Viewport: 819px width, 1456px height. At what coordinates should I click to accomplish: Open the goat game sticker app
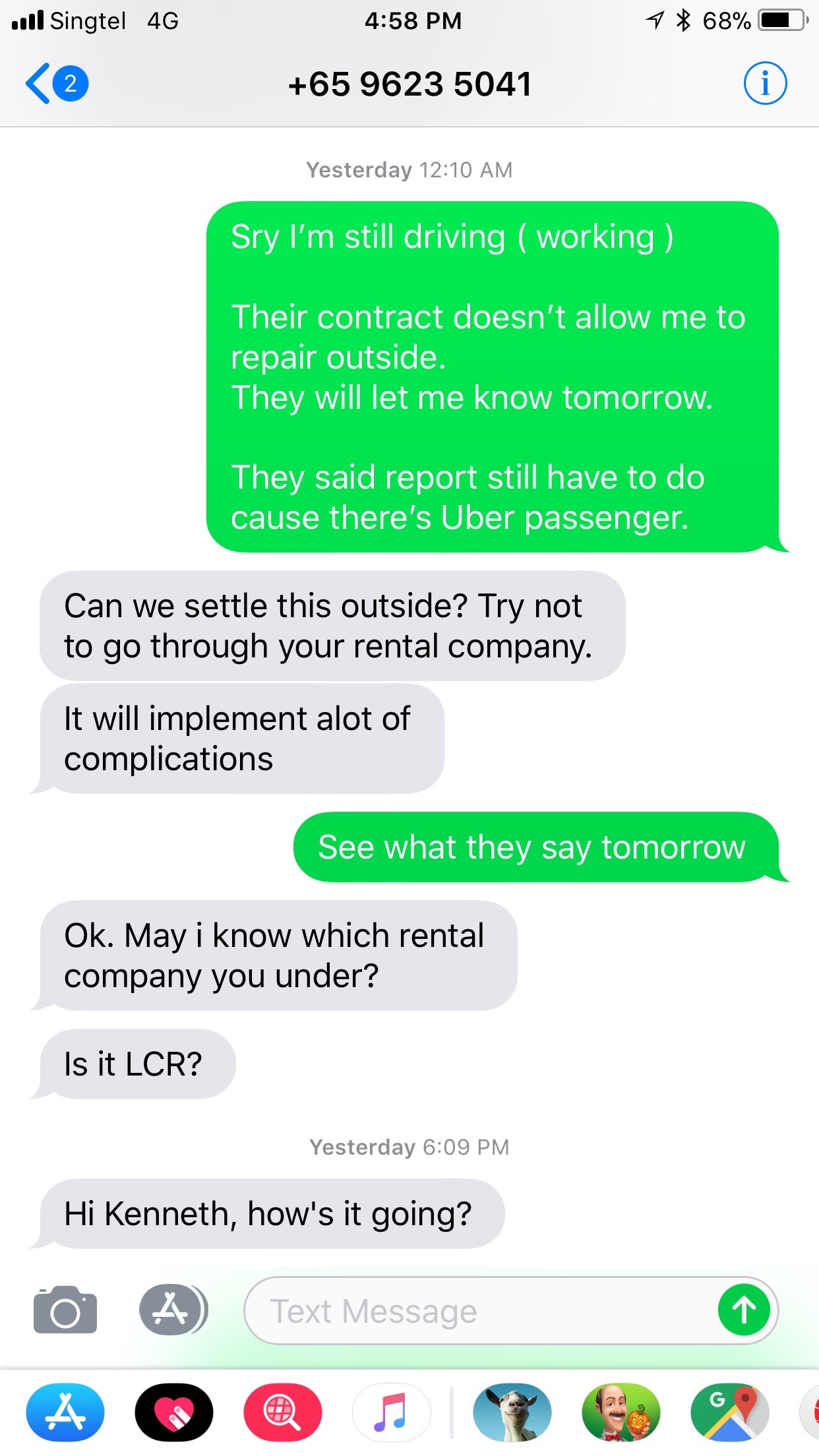point(512,1412)
